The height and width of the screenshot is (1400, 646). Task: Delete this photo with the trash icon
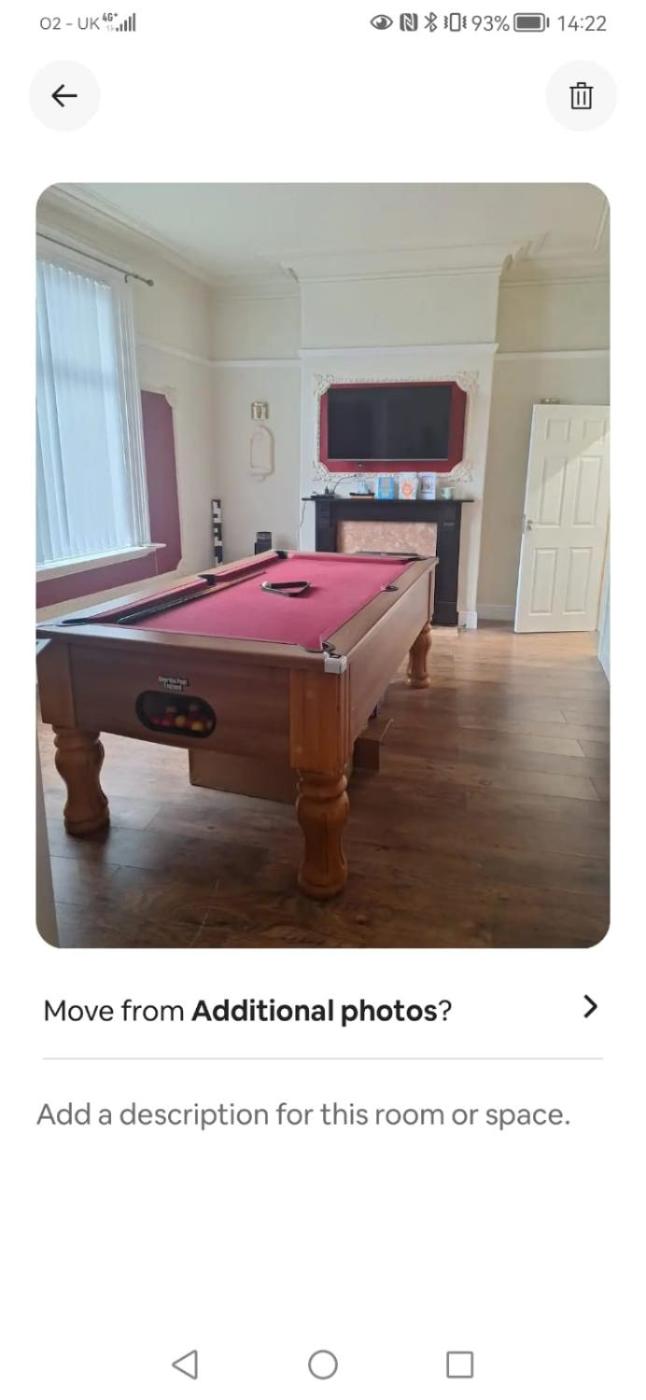coord(581,96)
